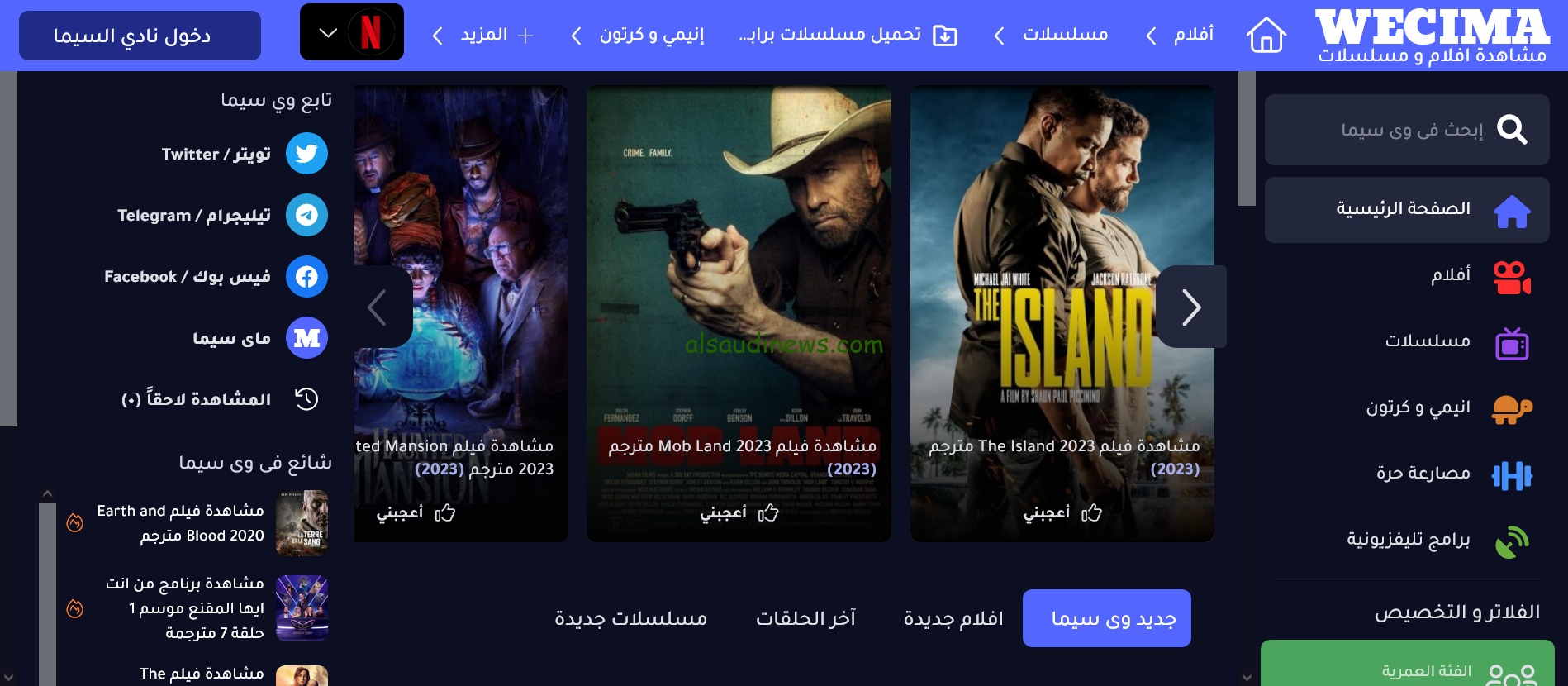The width and height of the screenshot is (1568, 686).
Task: Open انيمي و كرتون in the sidebar
Action: click(x=1418, y=407)
